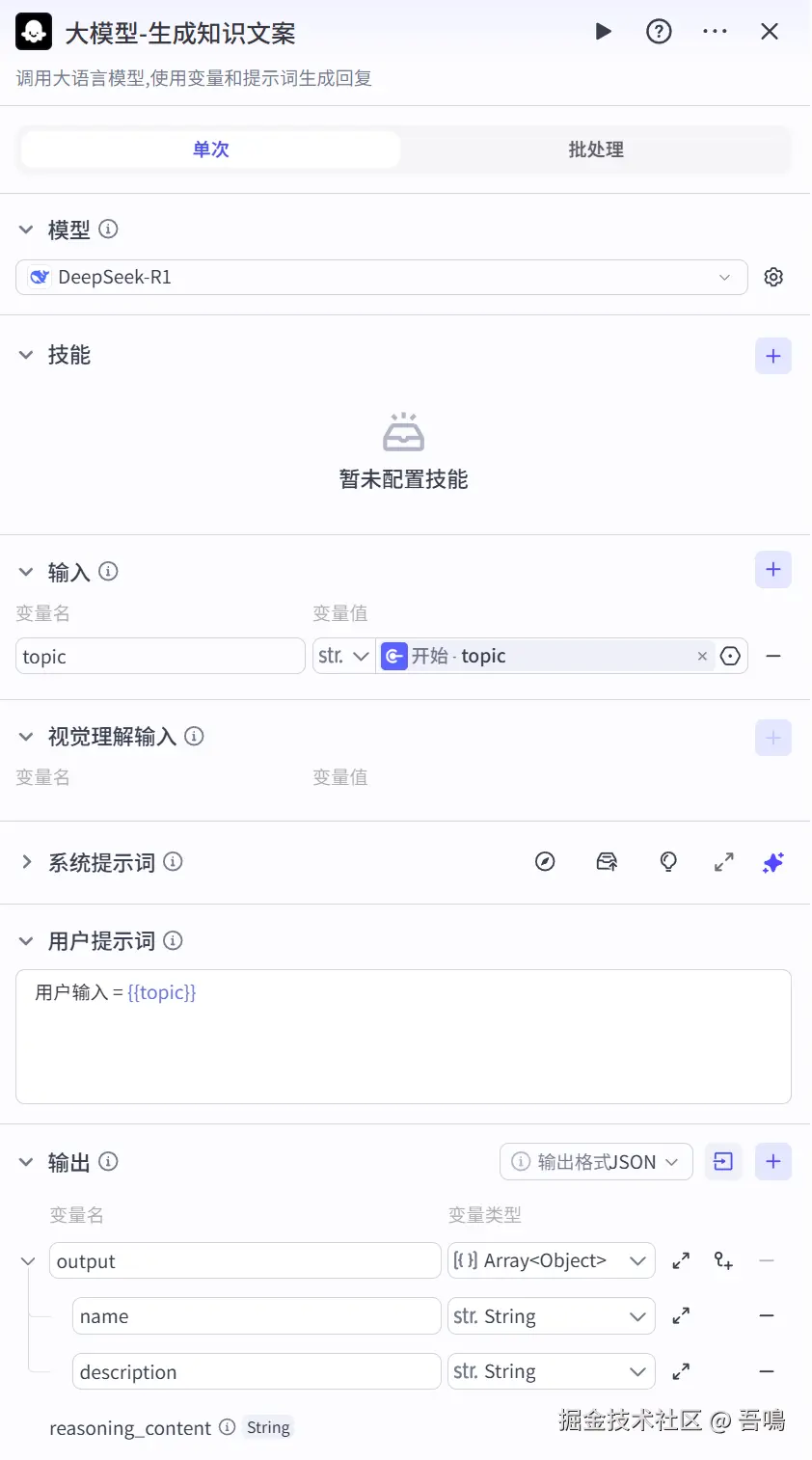Select the 单次 tab
Image resolution: width=812 pixels, height=1460 pixels.
210,149
